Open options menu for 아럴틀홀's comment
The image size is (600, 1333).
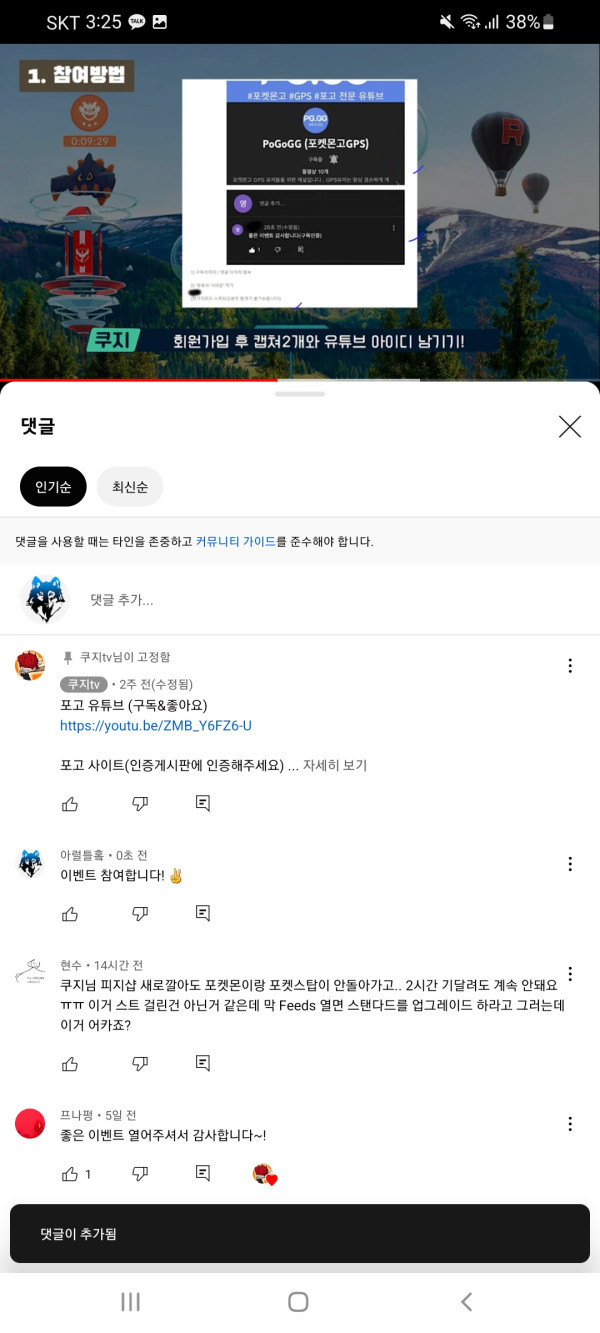tap(570, 864)
